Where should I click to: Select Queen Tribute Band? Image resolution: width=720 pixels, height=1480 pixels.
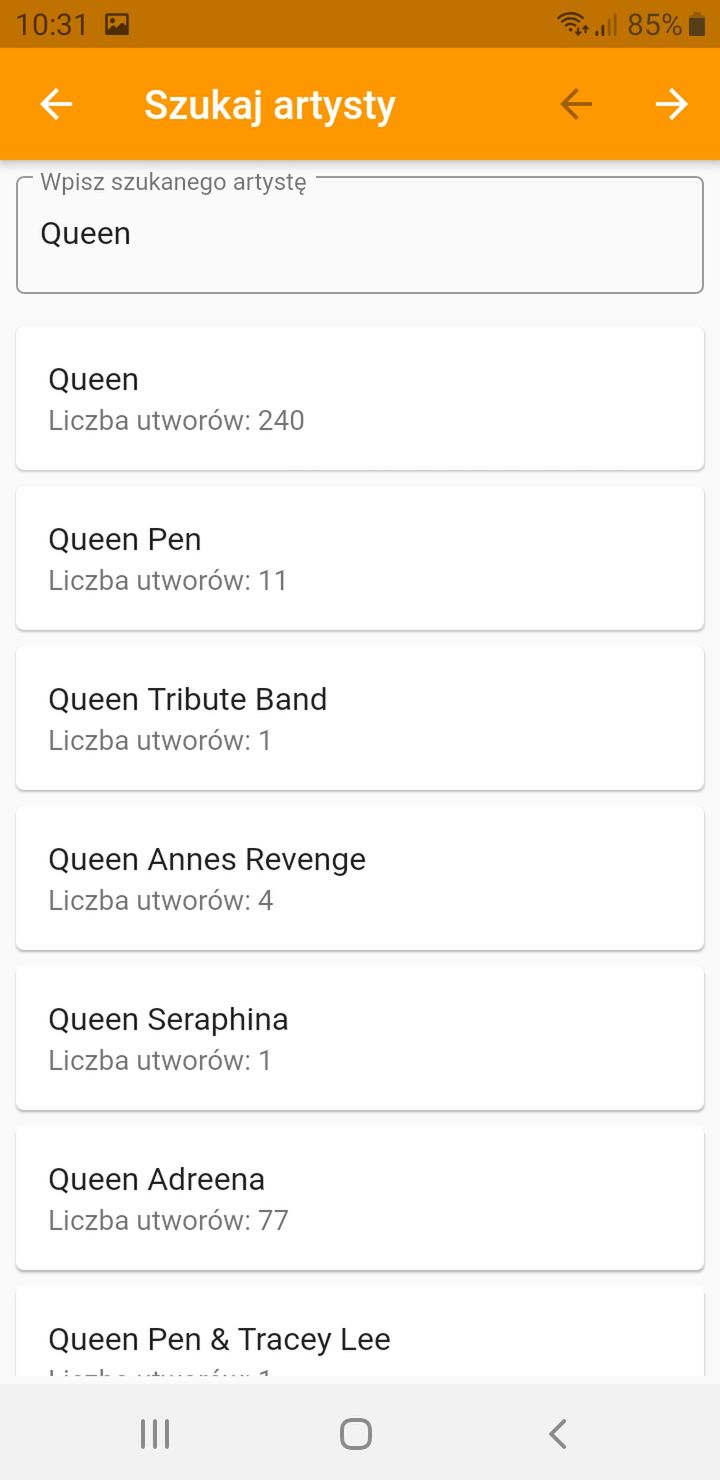pyautogui.click(x=360, y=718)
